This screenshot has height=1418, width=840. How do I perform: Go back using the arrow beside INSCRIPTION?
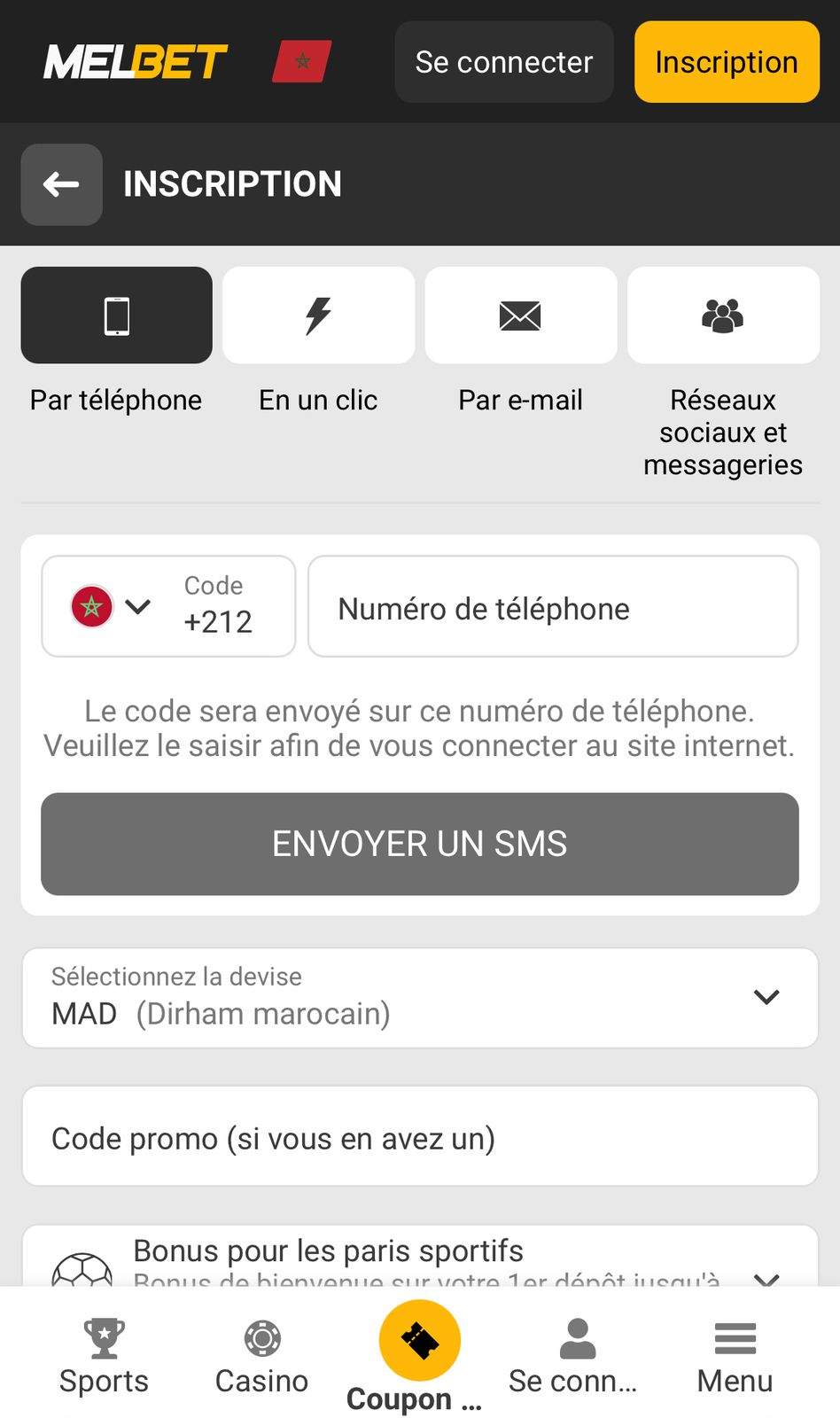tap(62, 184)
